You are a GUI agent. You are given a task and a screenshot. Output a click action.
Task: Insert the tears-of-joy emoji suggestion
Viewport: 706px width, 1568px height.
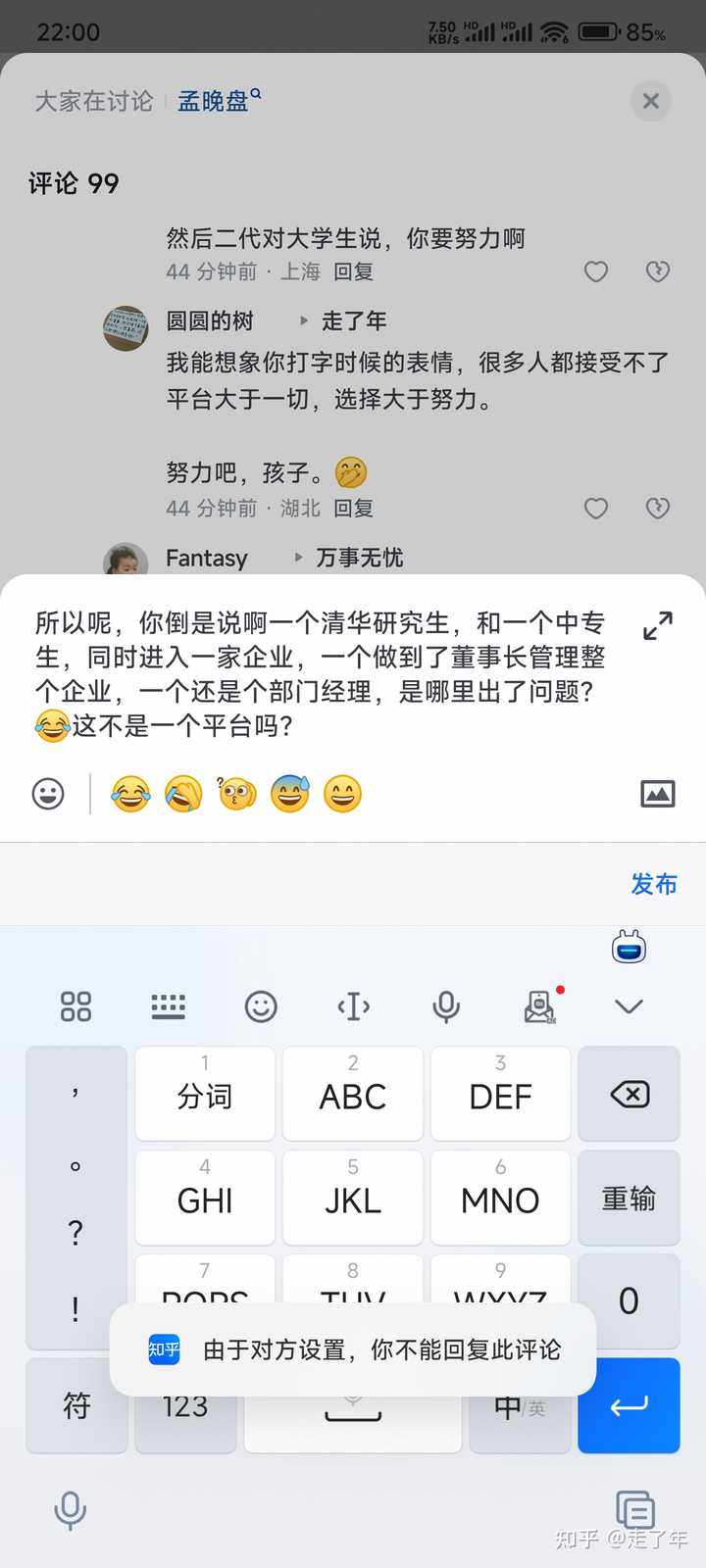tap(130, 794)
